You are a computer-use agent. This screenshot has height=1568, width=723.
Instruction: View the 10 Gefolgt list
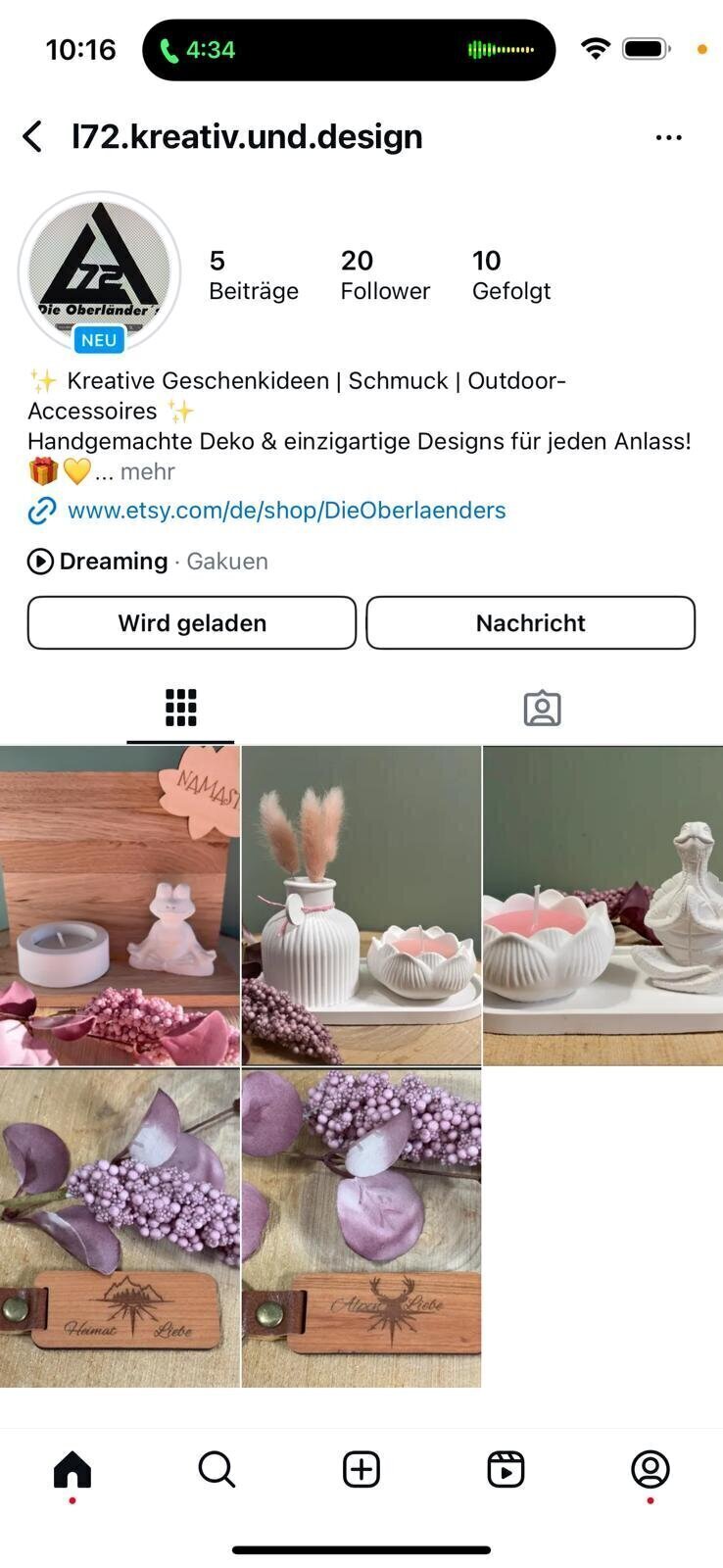point(510,274)
